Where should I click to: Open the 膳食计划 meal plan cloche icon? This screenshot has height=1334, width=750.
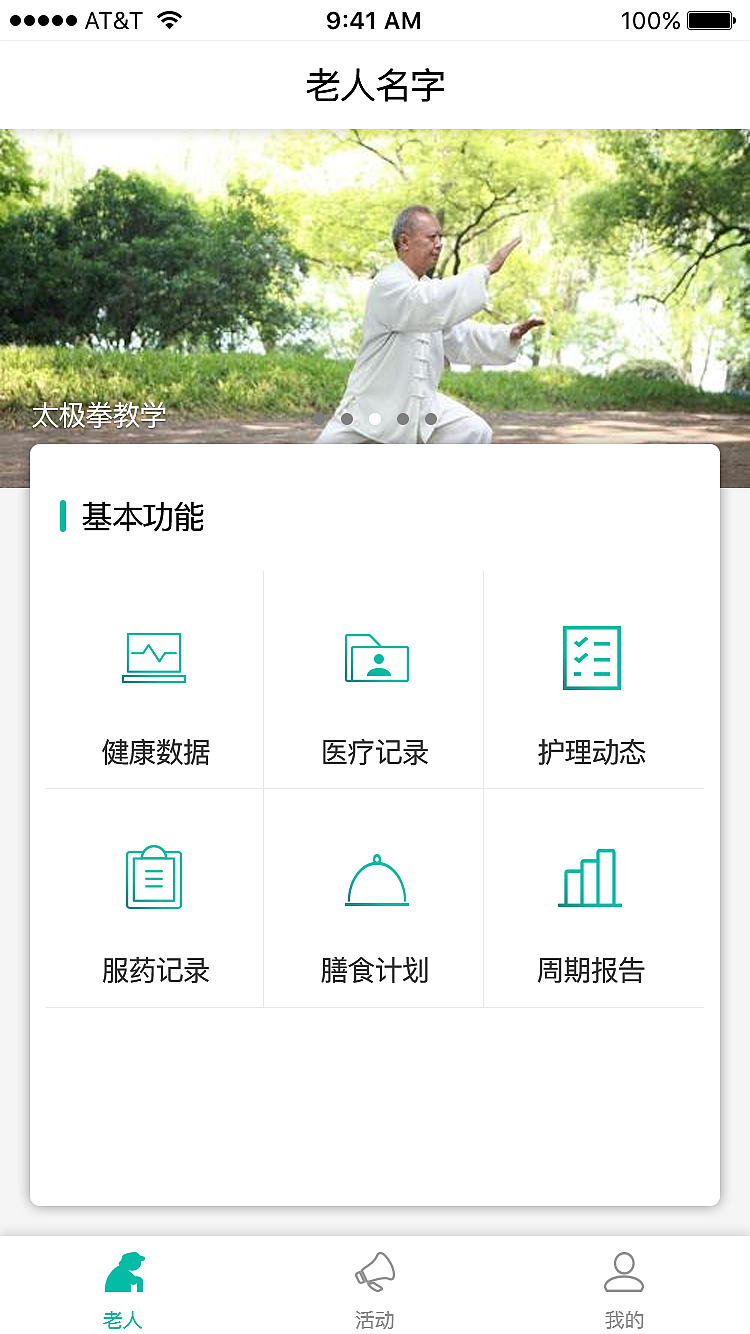point(373,877)
